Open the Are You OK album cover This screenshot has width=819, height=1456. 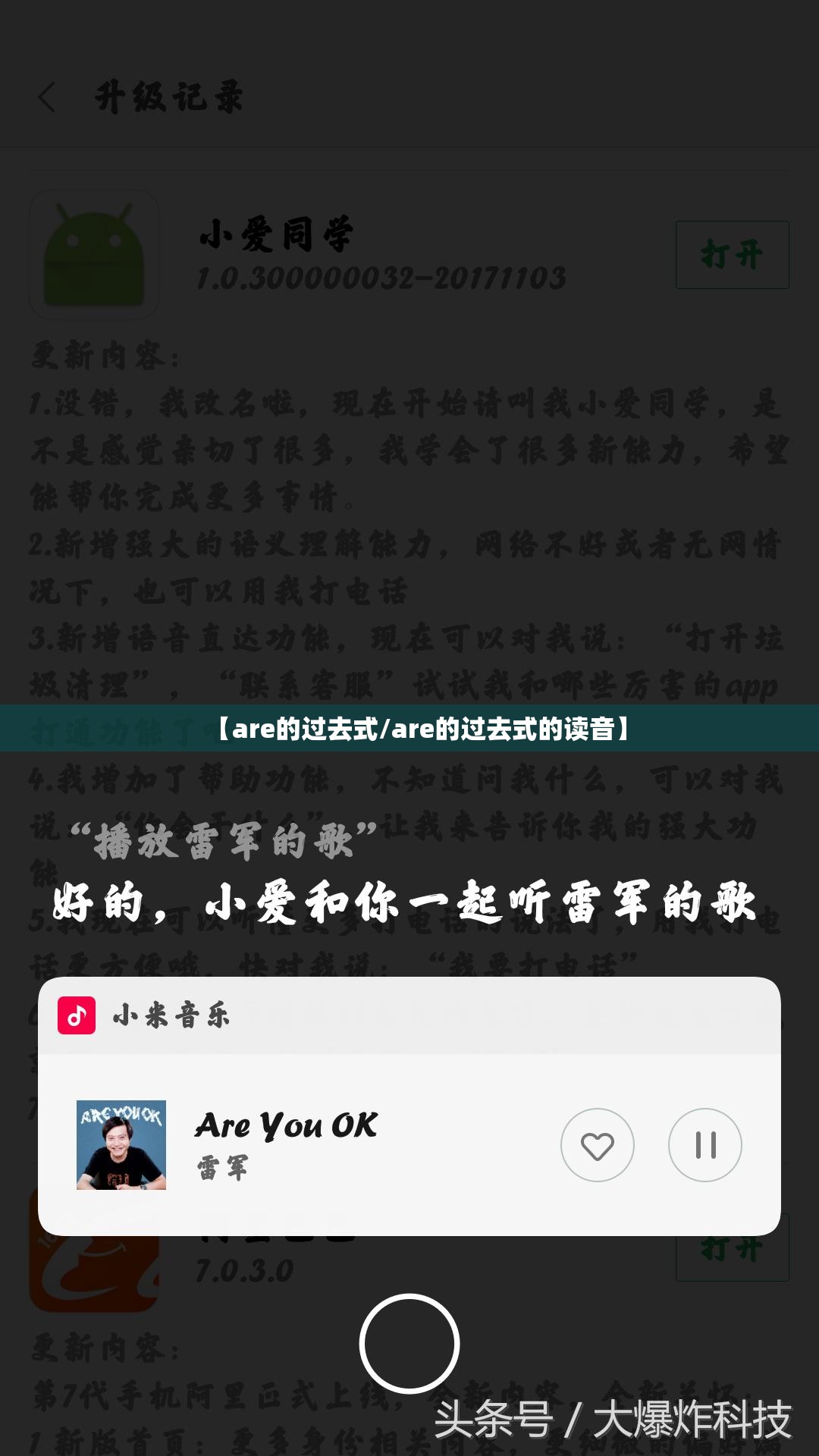[121, 1145]
